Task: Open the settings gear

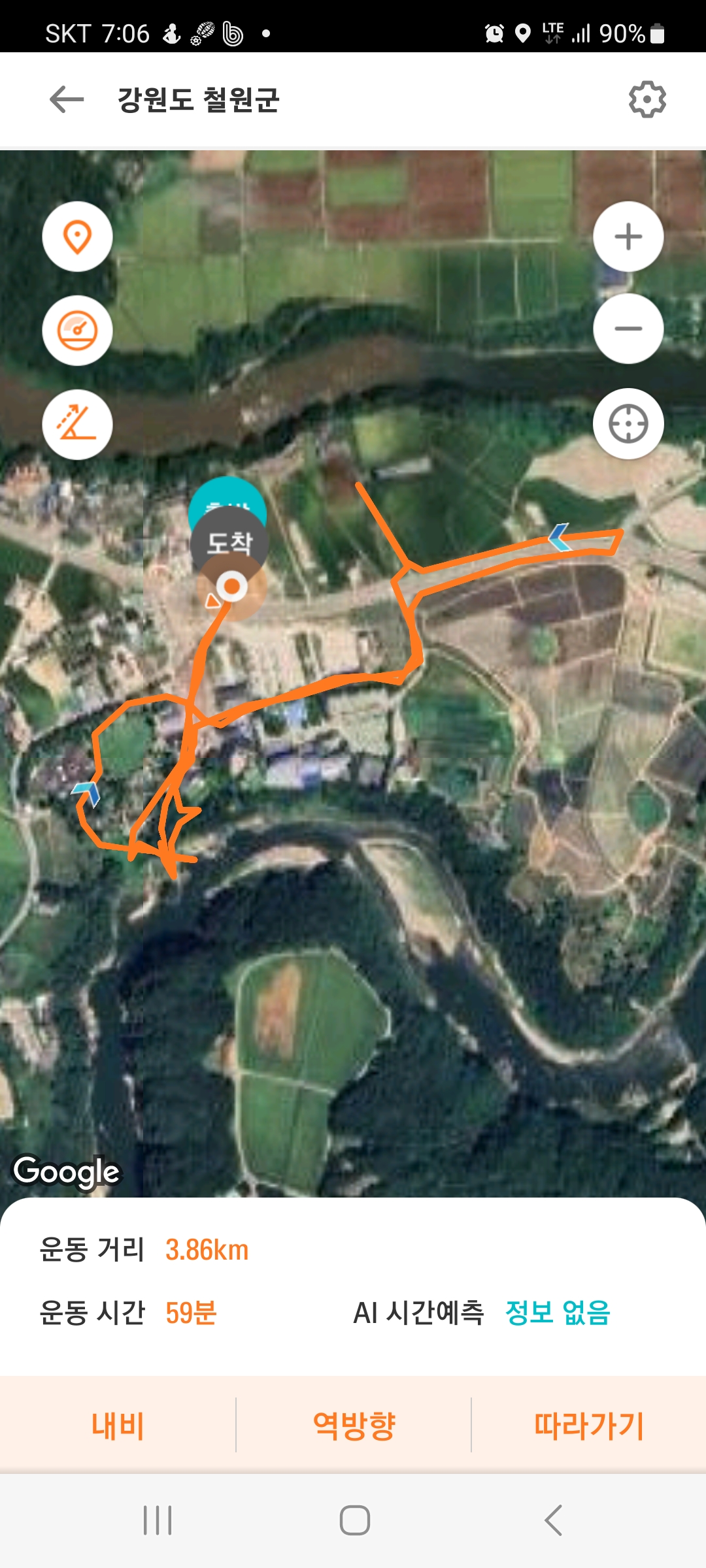Action: coord(647,100)
